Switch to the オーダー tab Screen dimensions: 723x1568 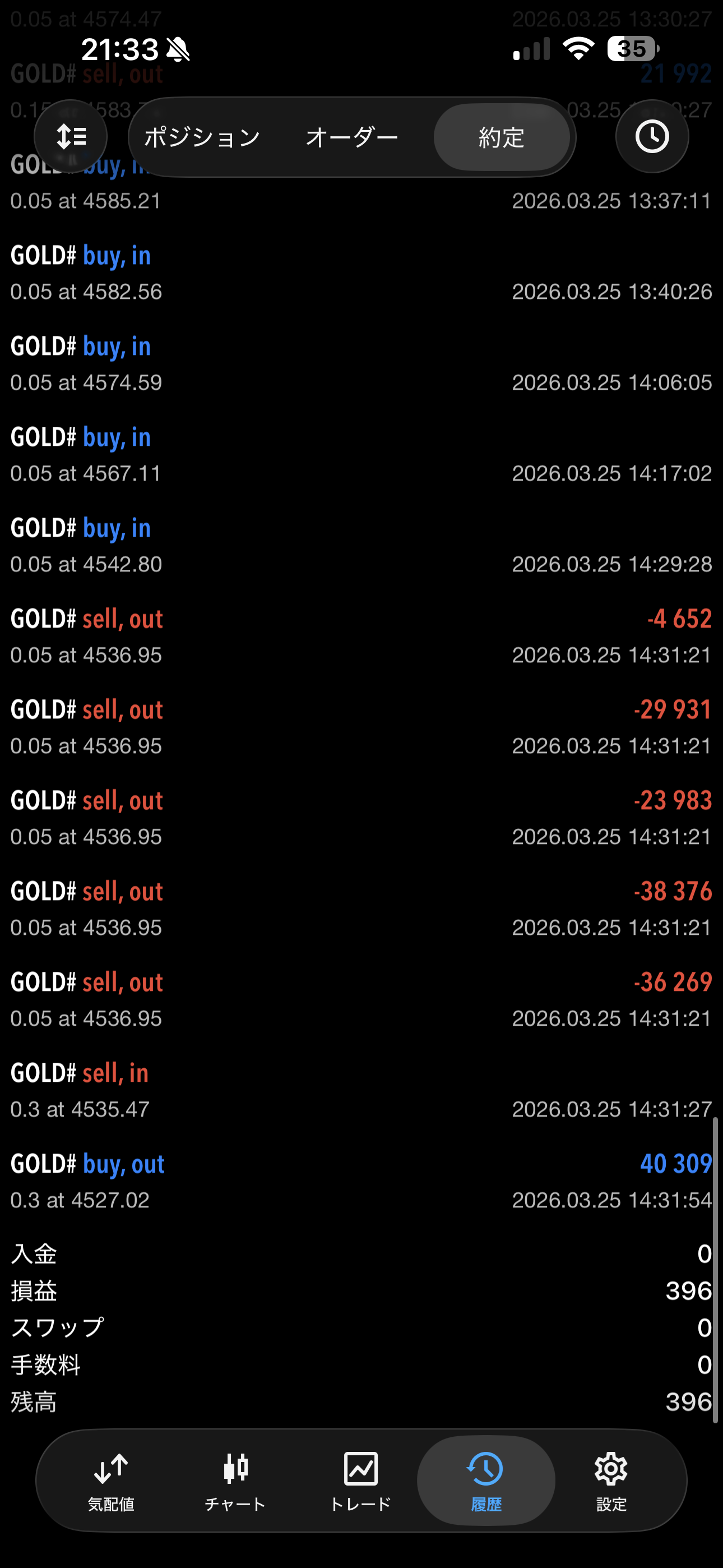point(352,137)
